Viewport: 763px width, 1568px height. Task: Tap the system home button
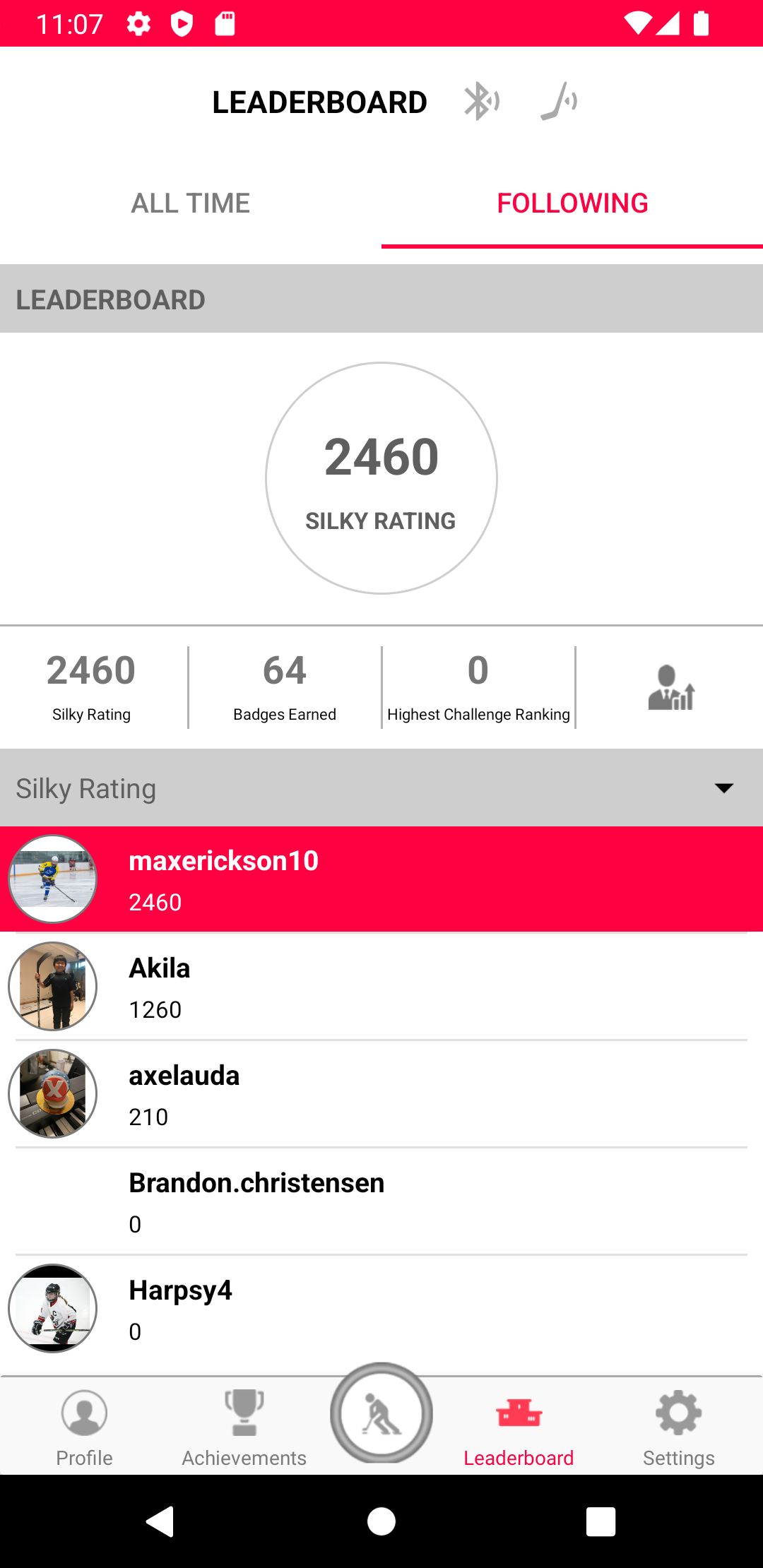coord(381,1521)
